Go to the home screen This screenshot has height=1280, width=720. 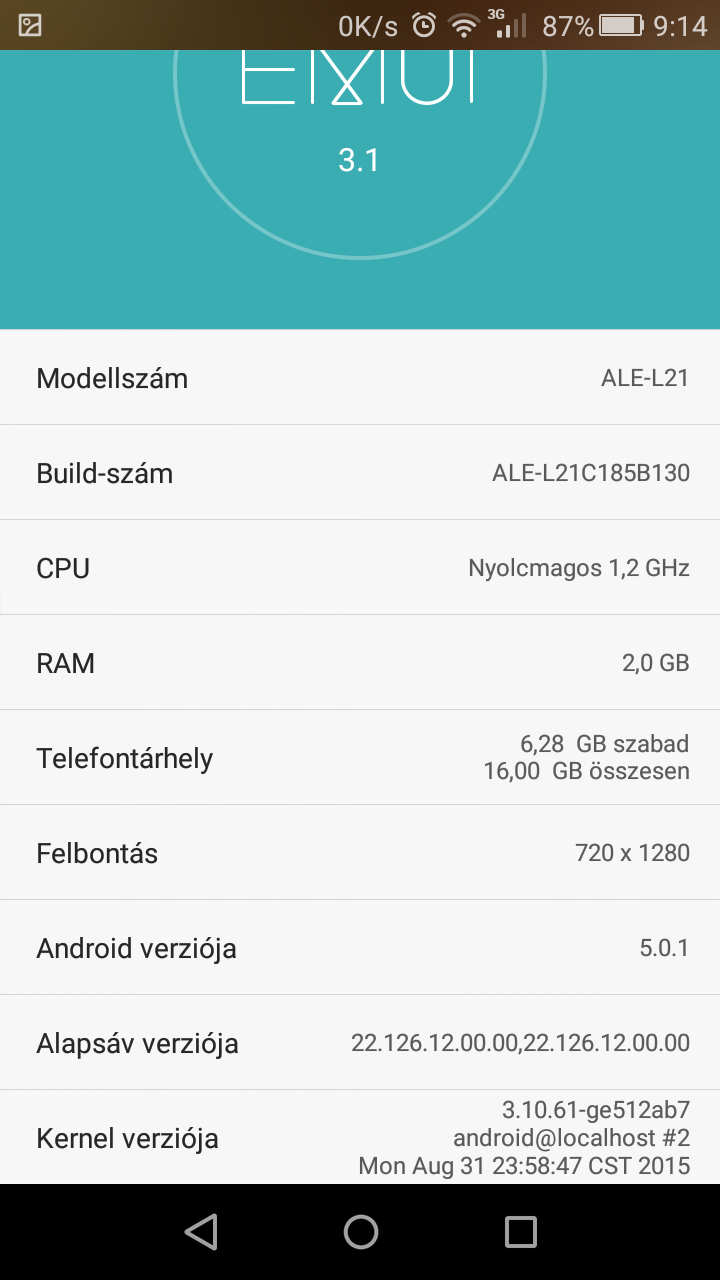tap(360, 1232)
